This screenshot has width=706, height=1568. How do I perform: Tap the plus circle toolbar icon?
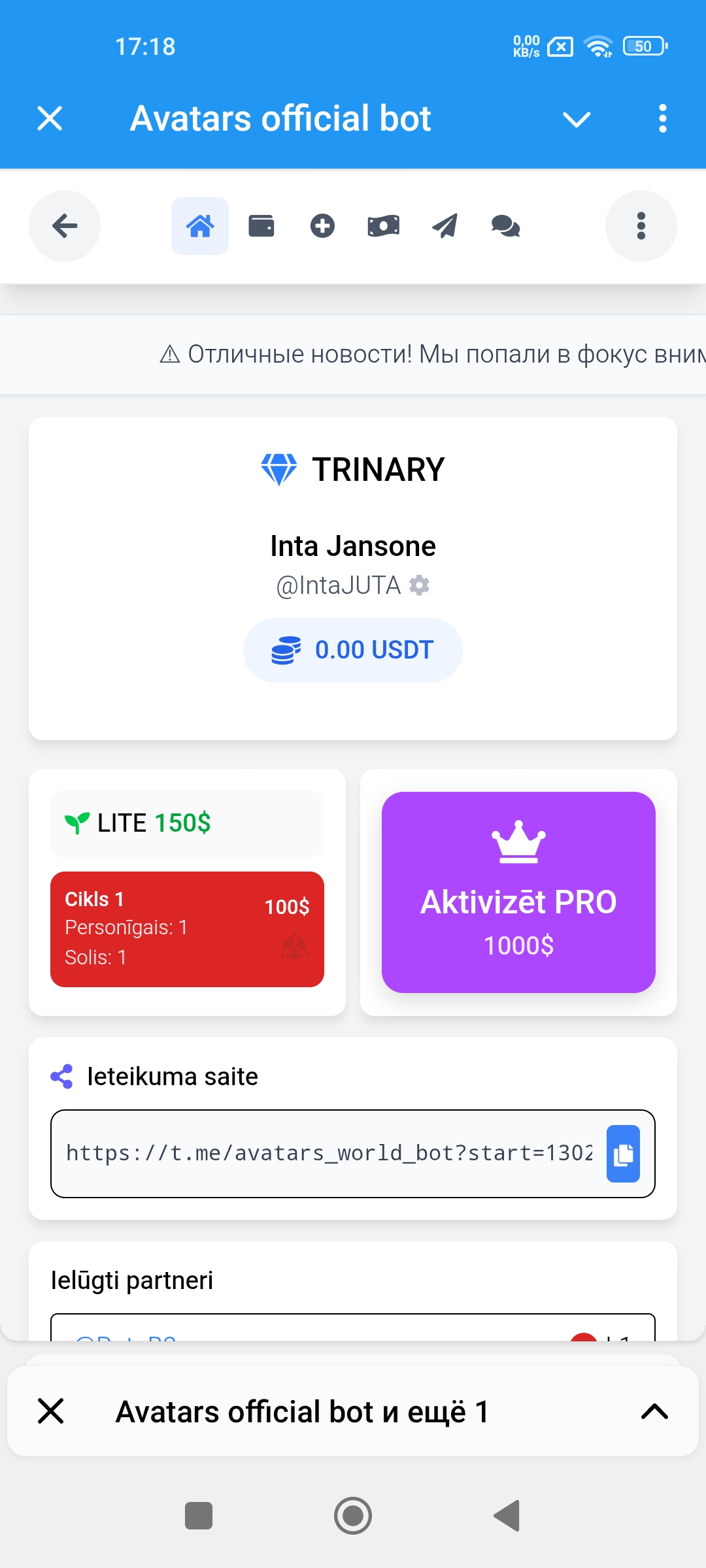pos(322,226)
